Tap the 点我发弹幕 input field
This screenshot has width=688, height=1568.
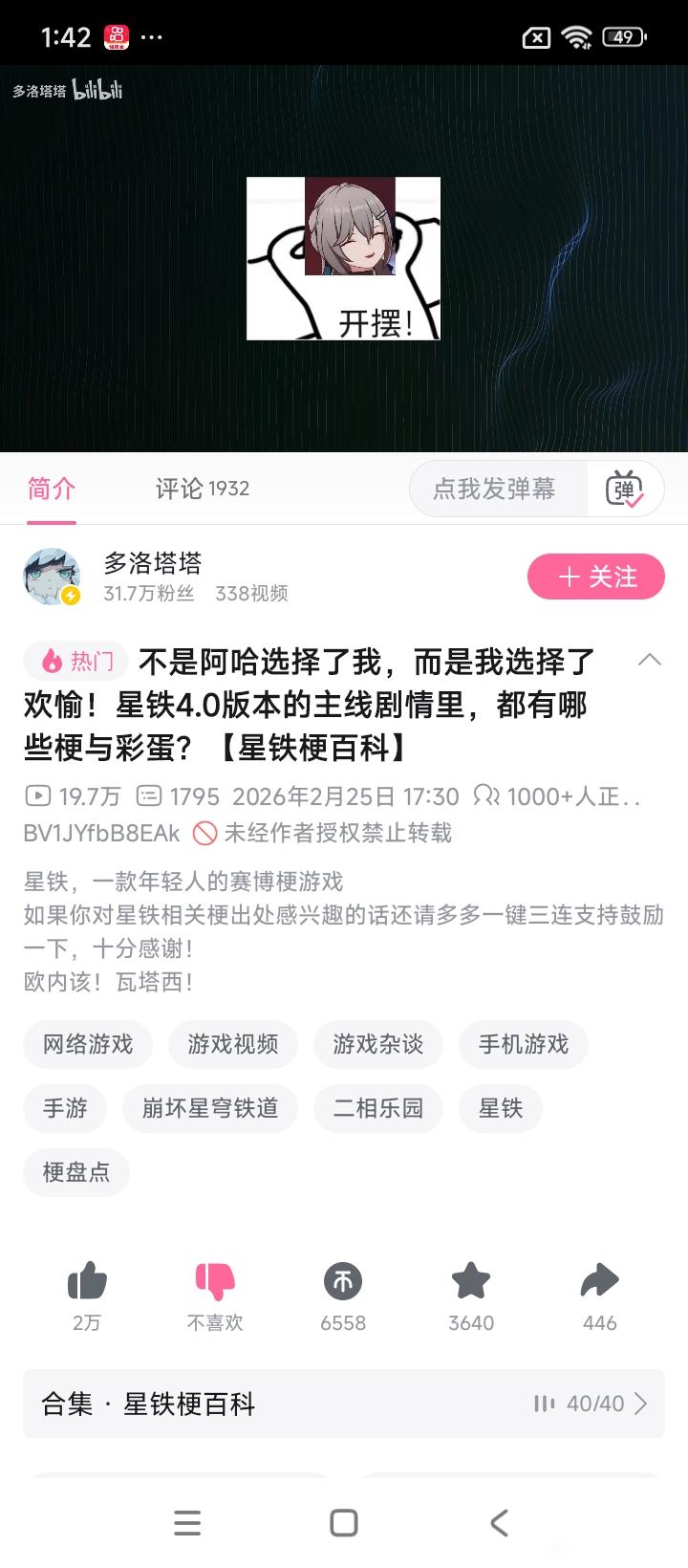[494, 490]
